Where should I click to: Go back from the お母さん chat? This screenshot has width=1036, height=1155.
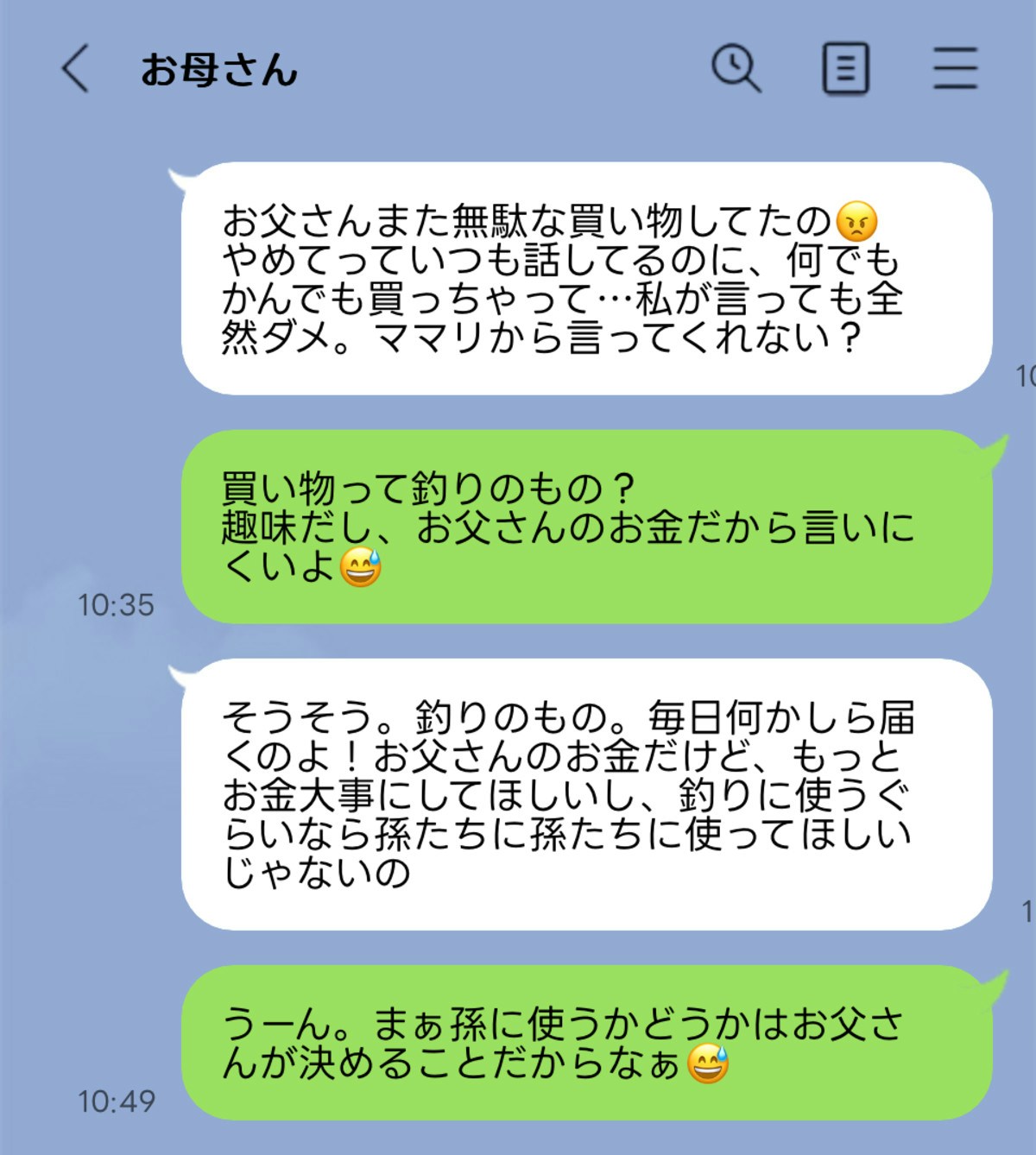point(76,69)
